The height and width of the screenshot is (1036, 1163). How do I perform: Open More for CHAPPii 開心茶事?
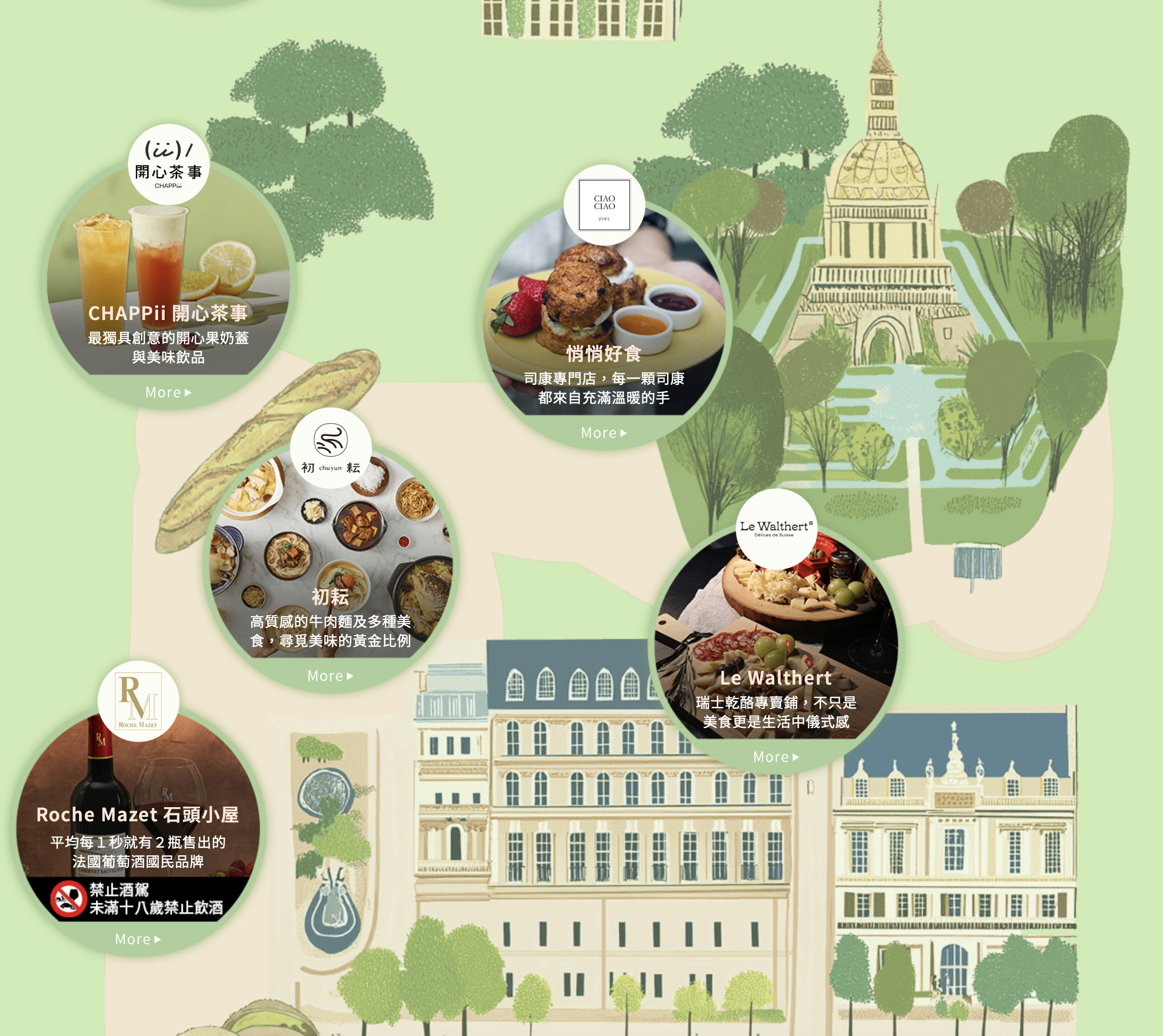[x=168, y=392]
